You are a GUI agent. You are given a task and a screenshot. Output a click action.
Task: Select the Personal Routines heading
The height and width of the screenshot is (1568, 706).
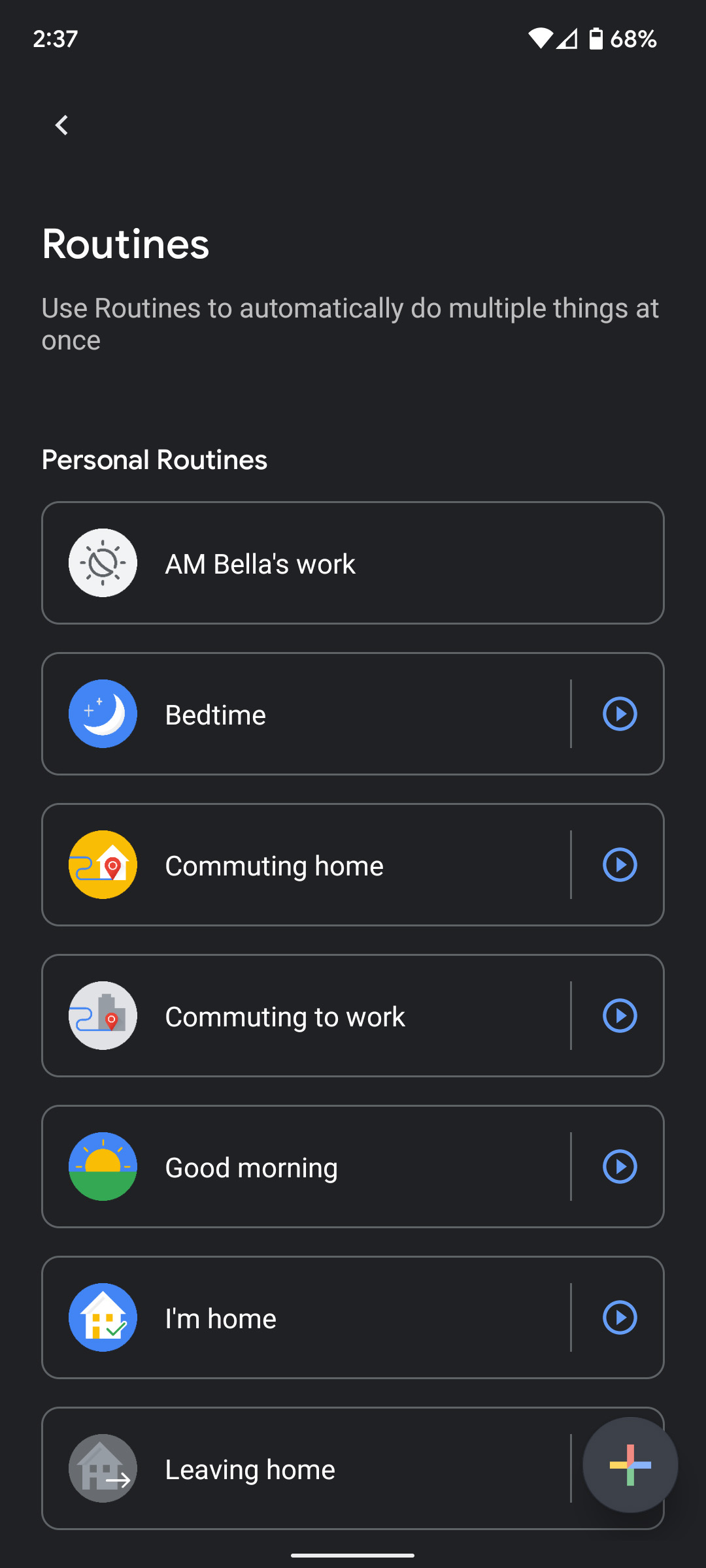coord(154,459)
